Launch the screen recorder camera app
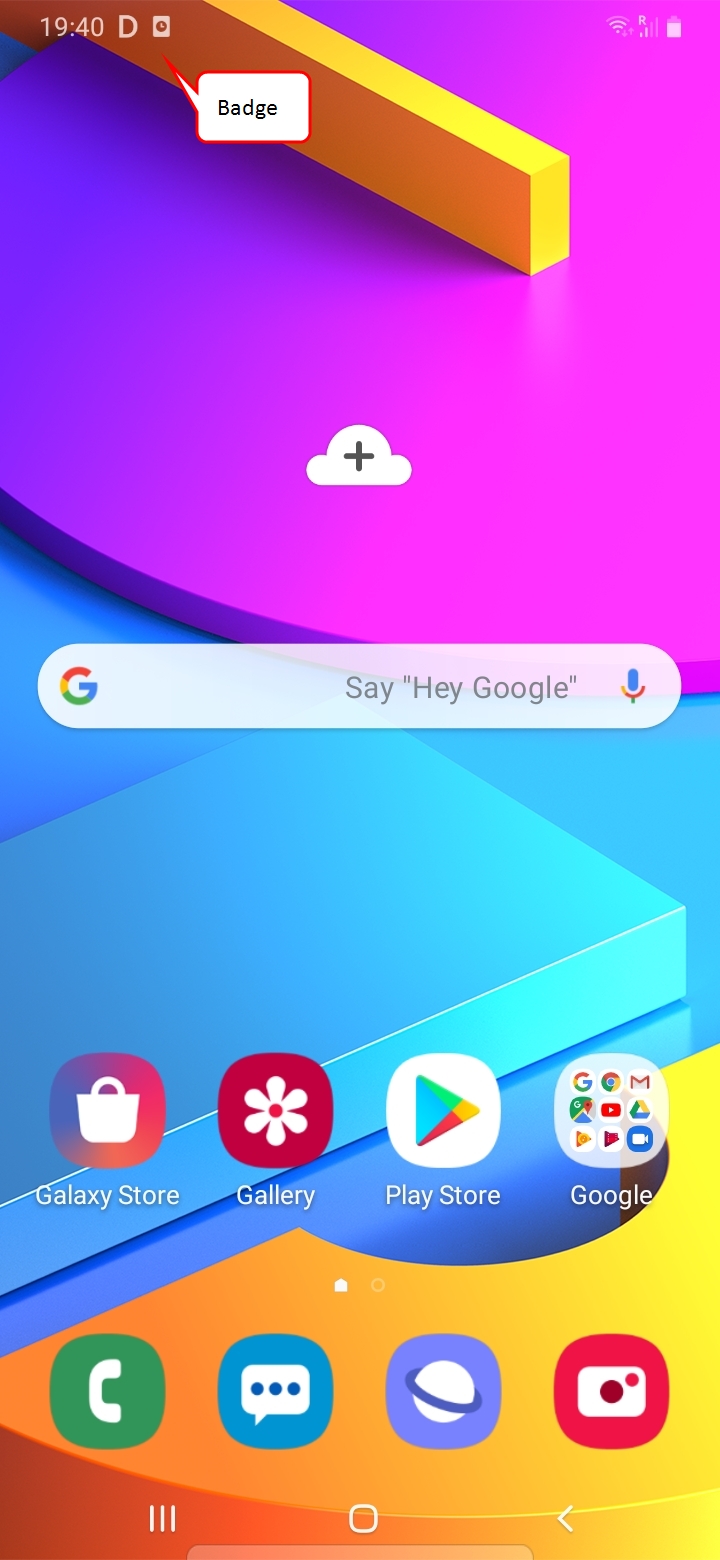 coord(611,1391)
